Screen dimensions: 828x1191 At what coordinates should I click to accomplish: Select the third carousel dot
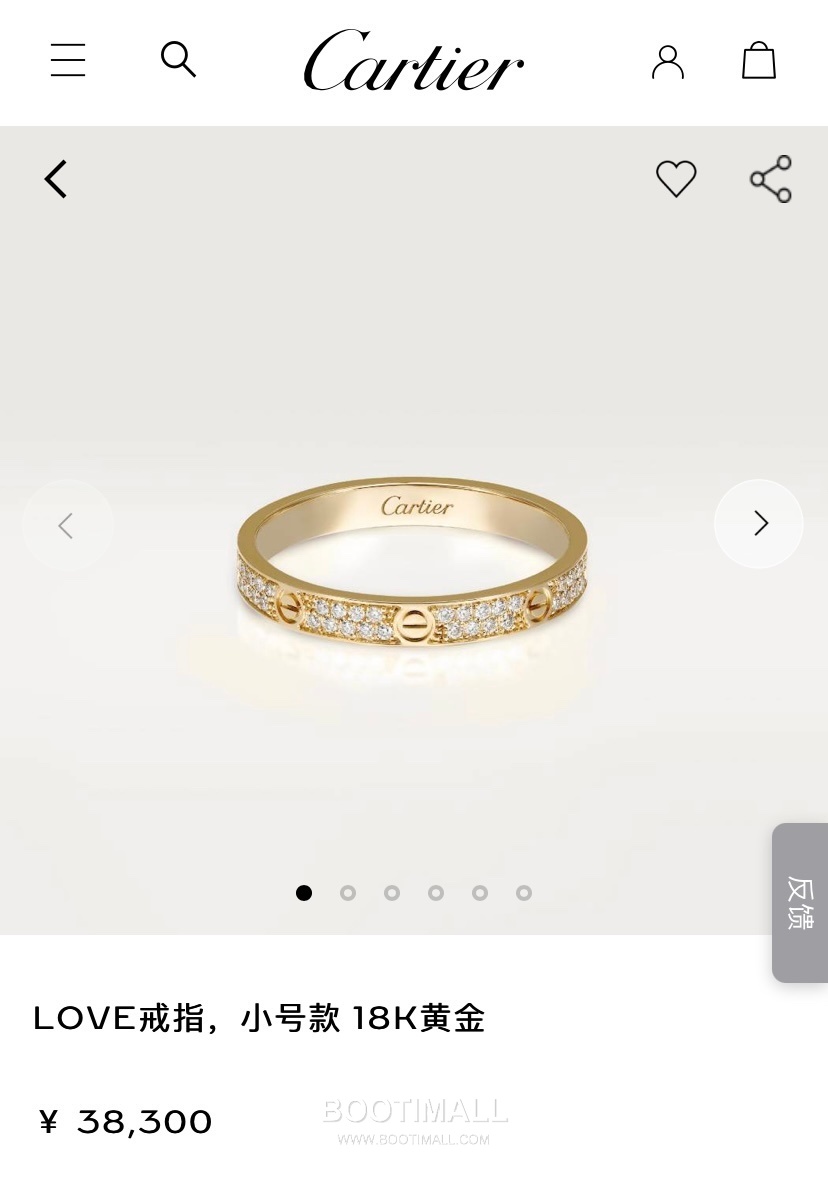click(x=392, y=893)
